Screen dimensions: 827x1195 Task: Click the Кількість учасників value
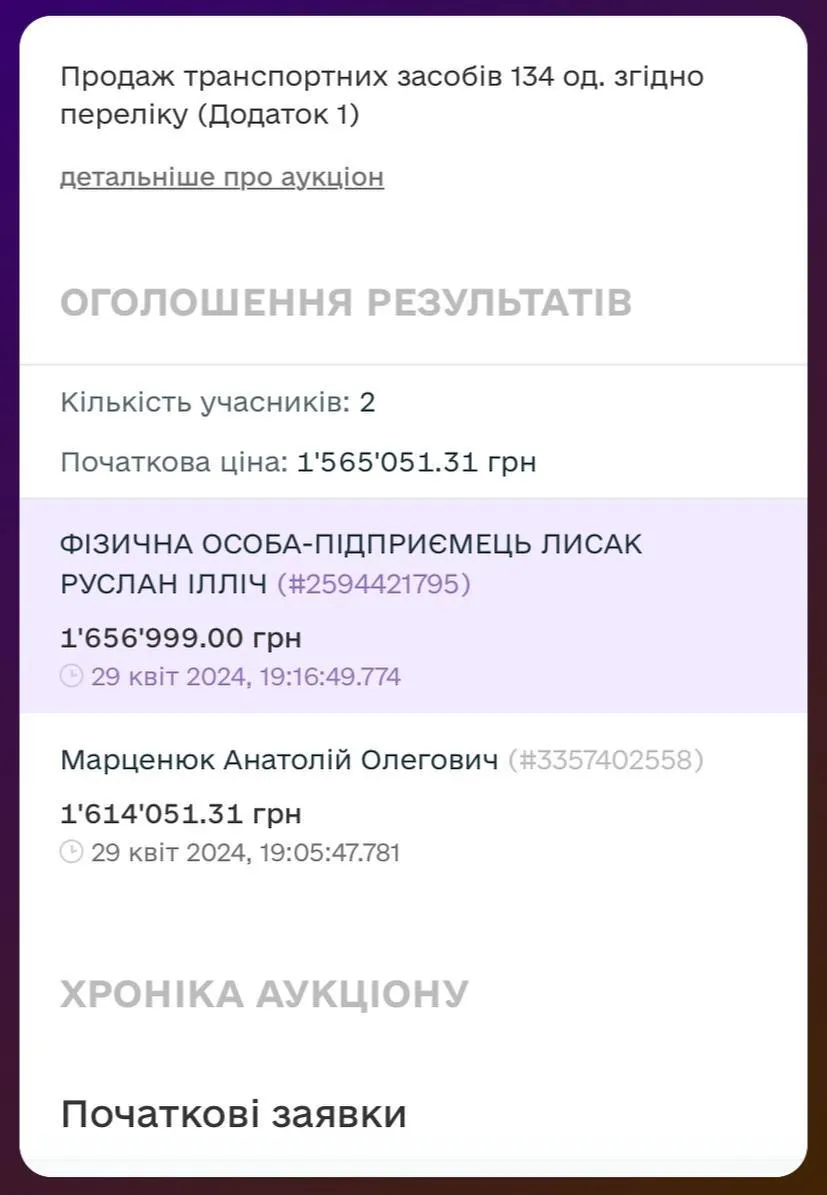369,402
